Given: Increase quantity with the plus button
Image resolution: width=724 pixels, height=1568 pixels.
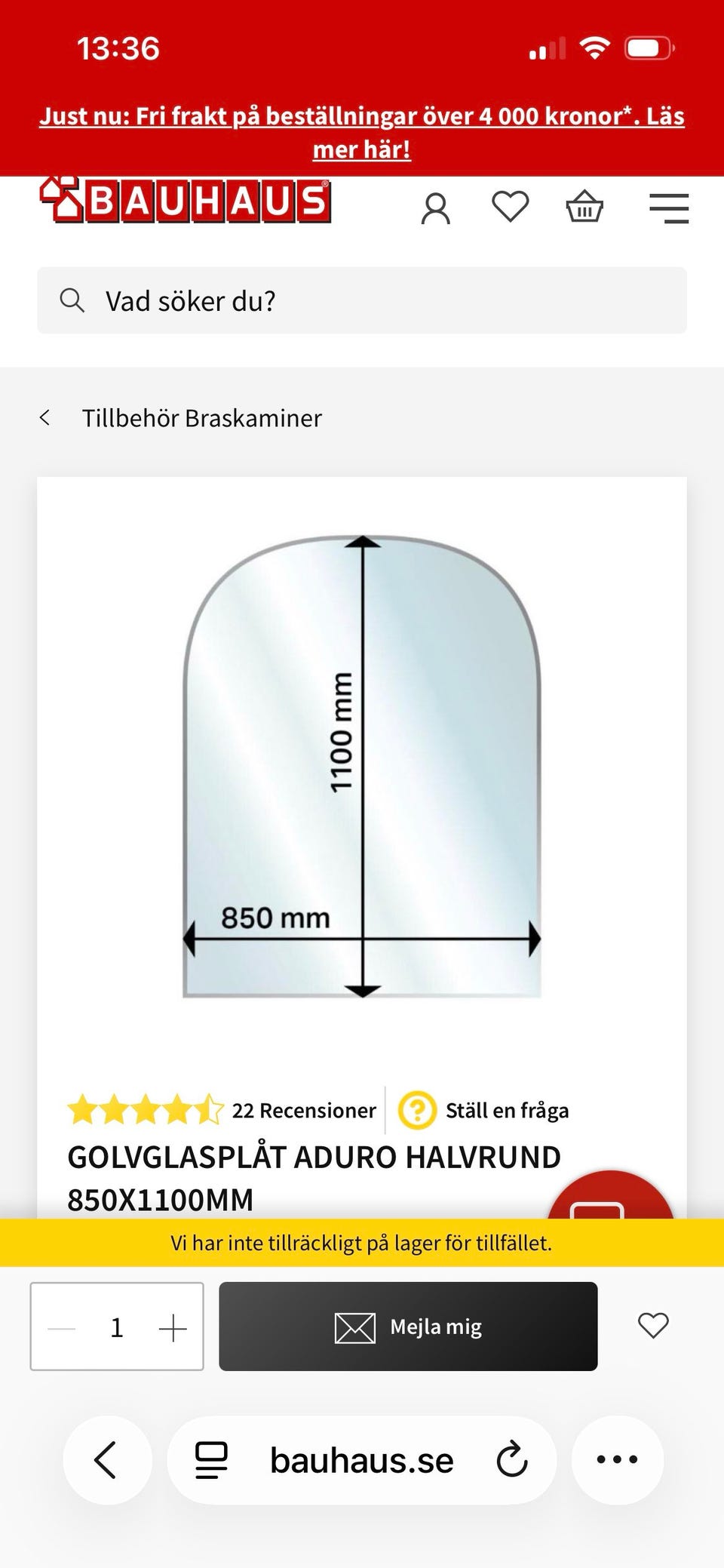Looking at the screenshot, I should coord(173,1327).
